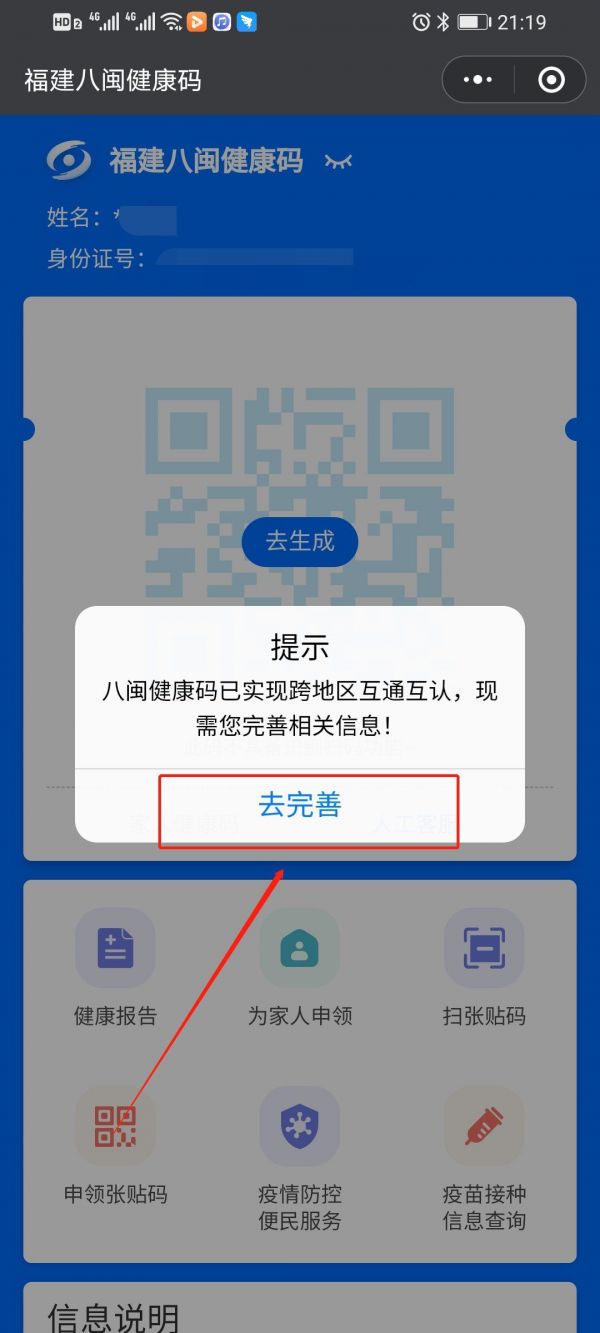Toggle the eye icon hiding personal info
The image size is (600, 1333).
click(339, 161)
